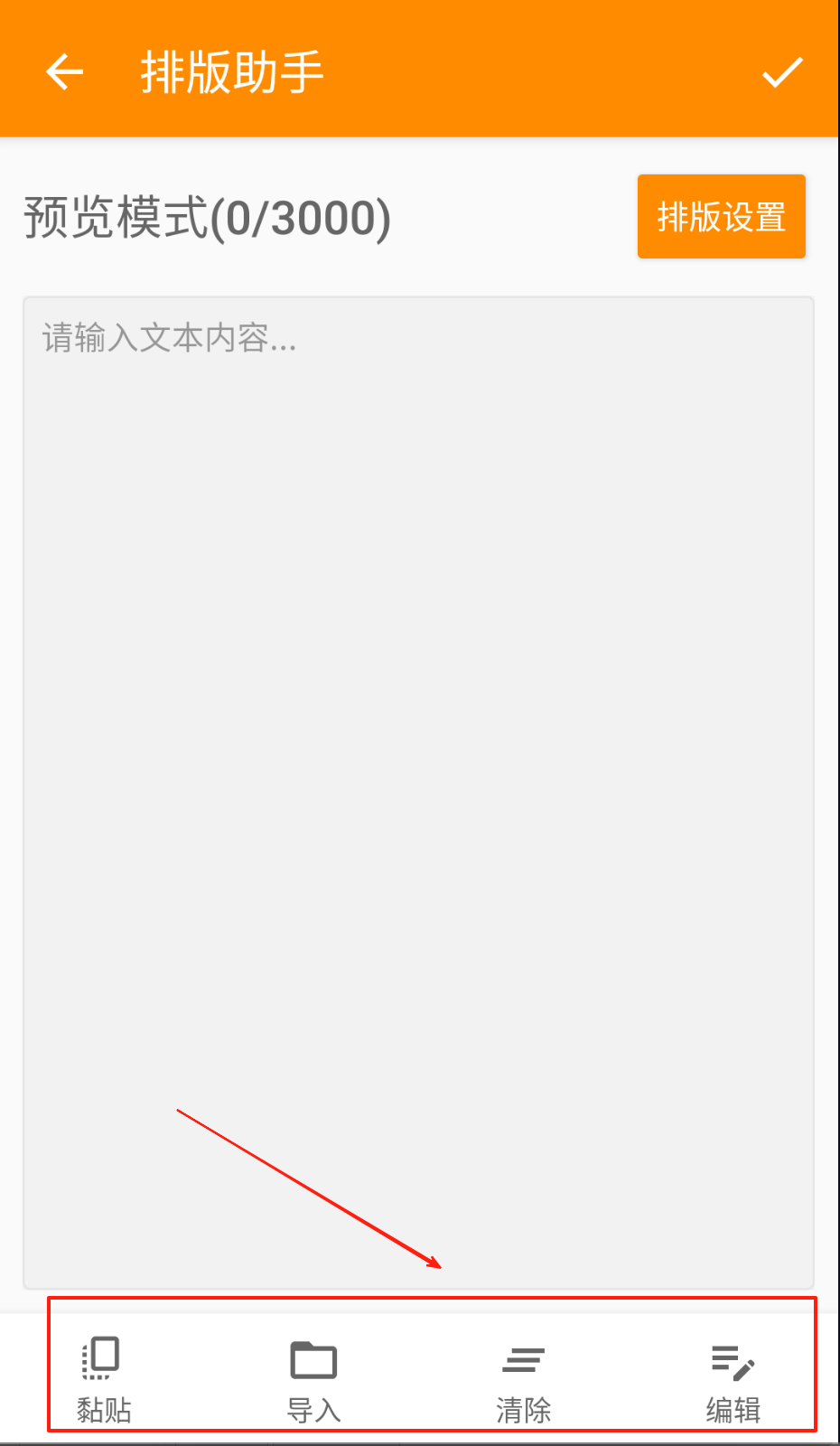Image resolution: width=840 pixels, height=1446 pixels.
Task: Switch to 编辑 edit mode
Action: 733,1378
